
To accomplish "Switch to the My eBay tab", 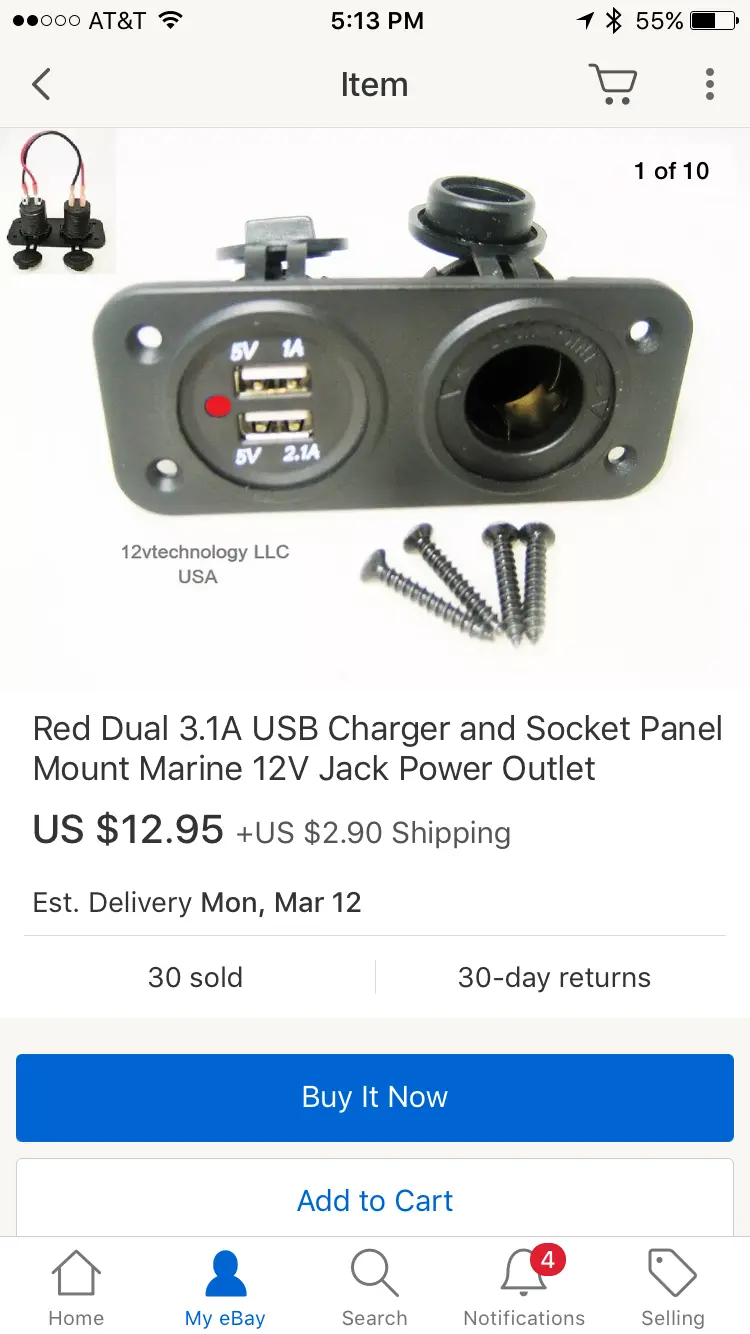I will [x=225, y=1289].
